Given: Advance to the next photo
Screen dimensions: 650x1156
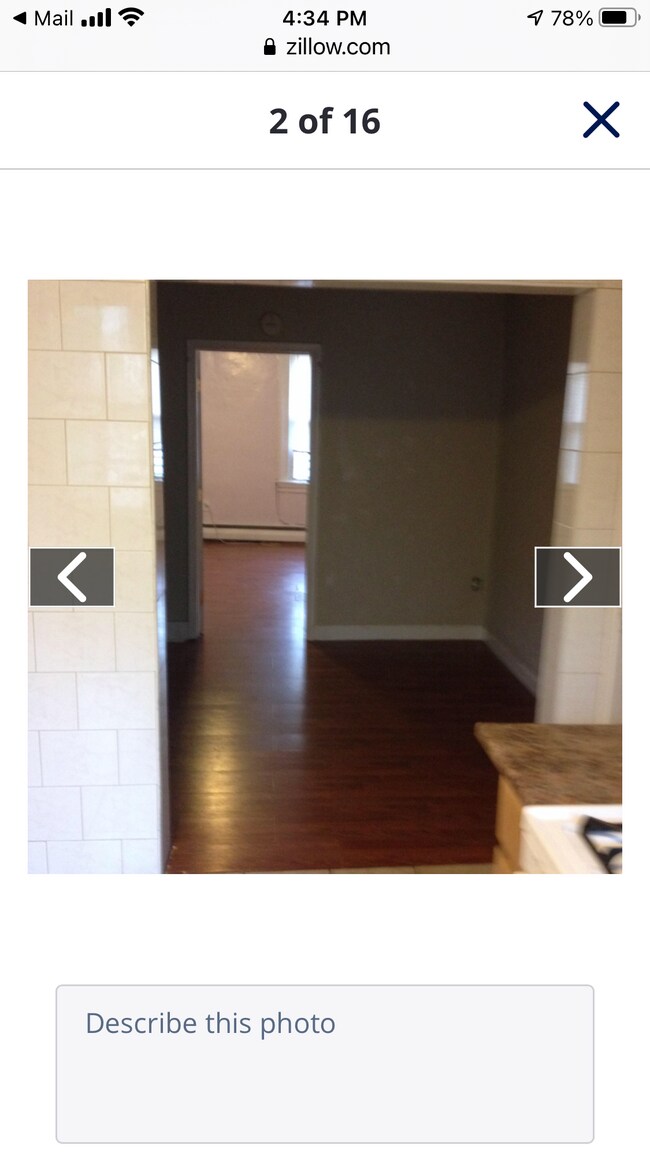Looking at the screenshot, I should [x=577, y=577].
